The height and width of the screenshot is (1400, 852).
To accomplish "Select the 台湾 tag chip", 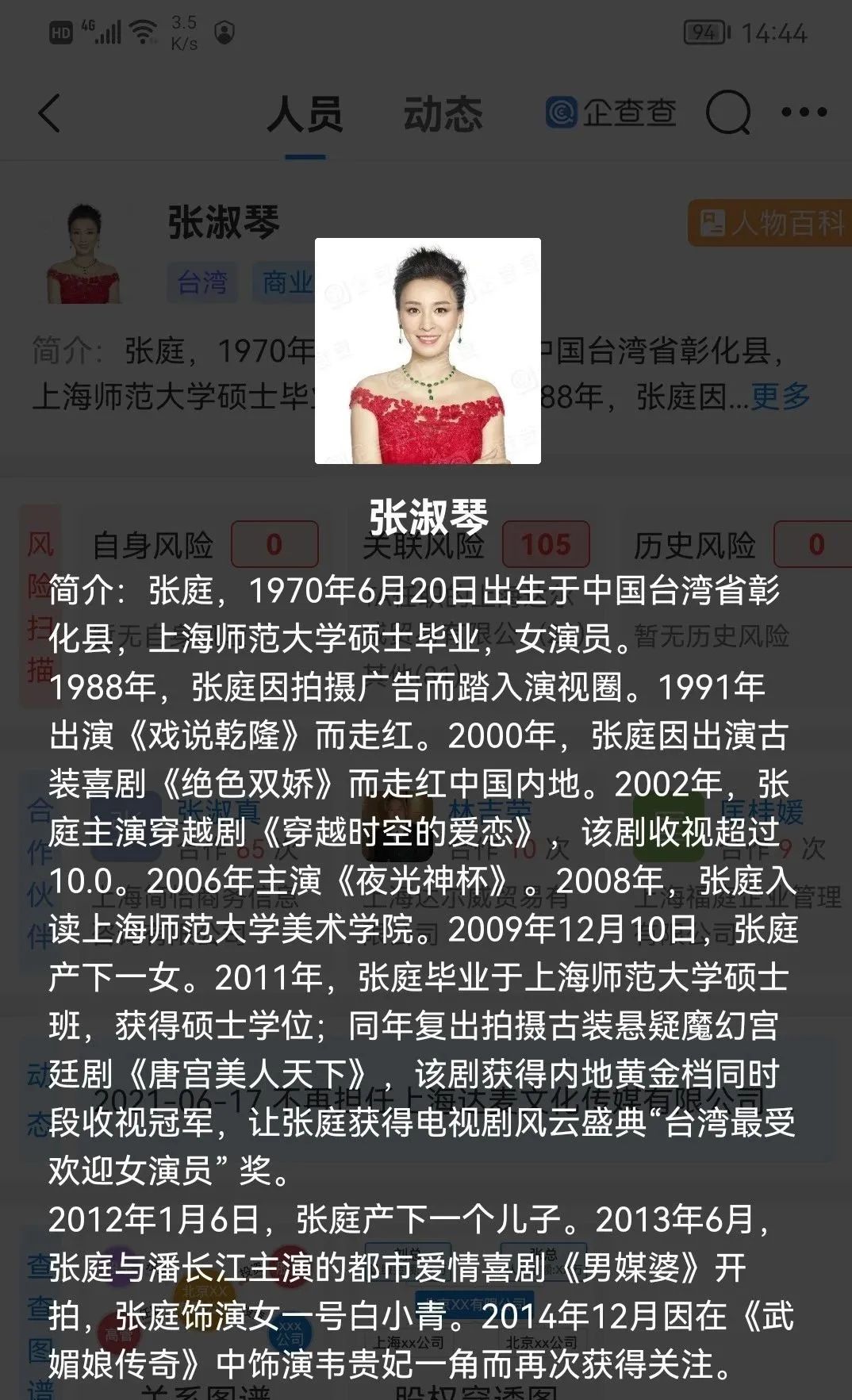I will tap(202, 282).
